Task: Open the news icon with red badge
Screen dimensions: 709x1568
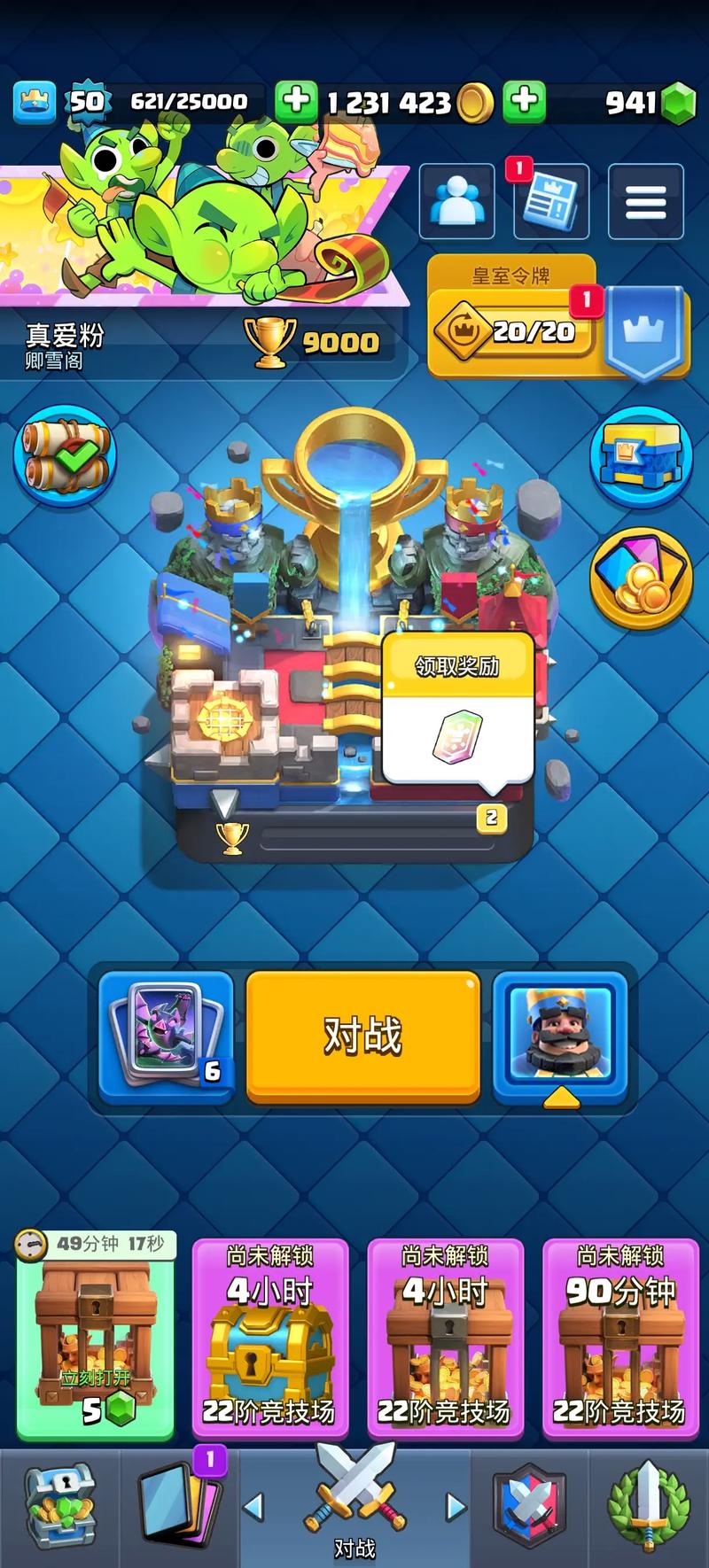Action: [551, 201]
